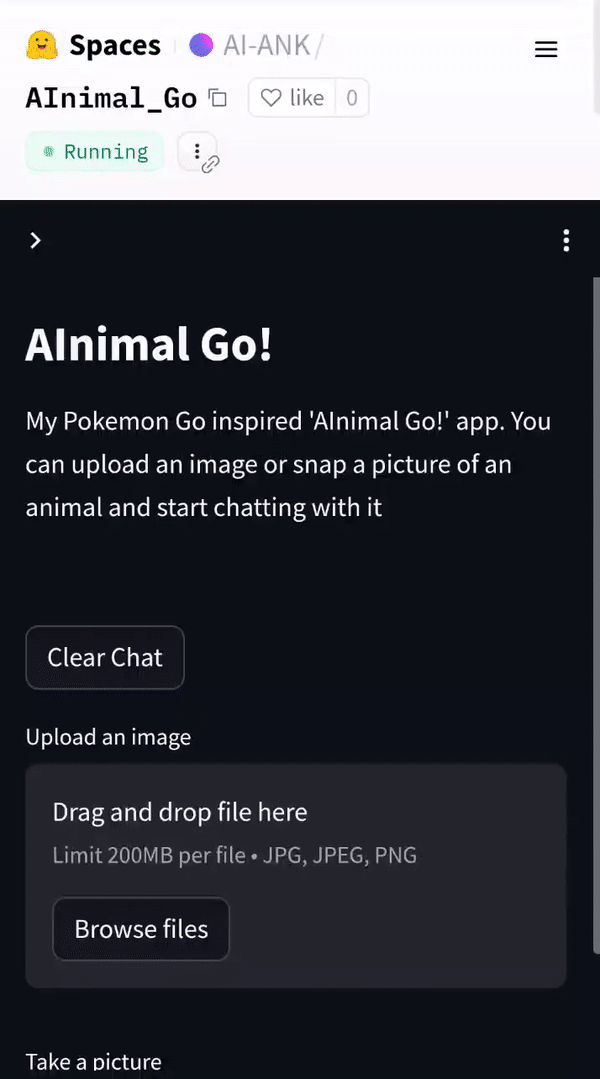Image resolution: width=600 pixels, height=1079 pixels.
Task: Like this space
Action: [x=292, y=98]
